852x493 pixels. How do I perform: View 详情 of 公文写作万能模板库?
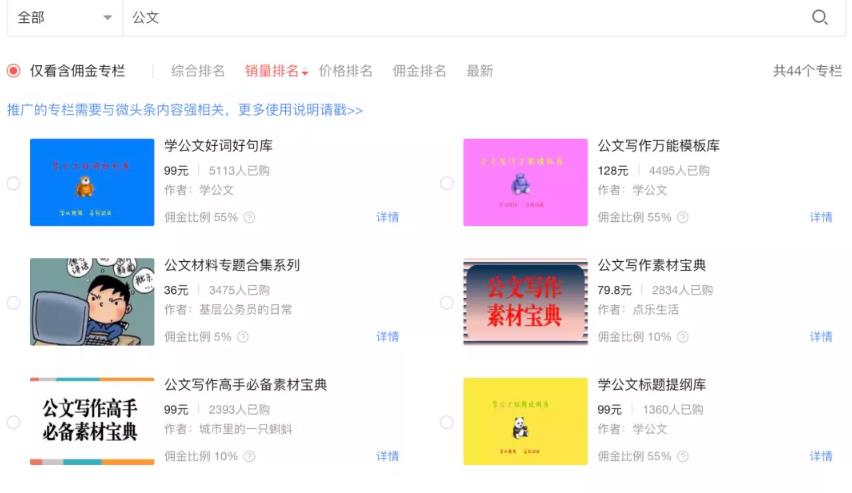pyautogui.click(x=821, y=217)
